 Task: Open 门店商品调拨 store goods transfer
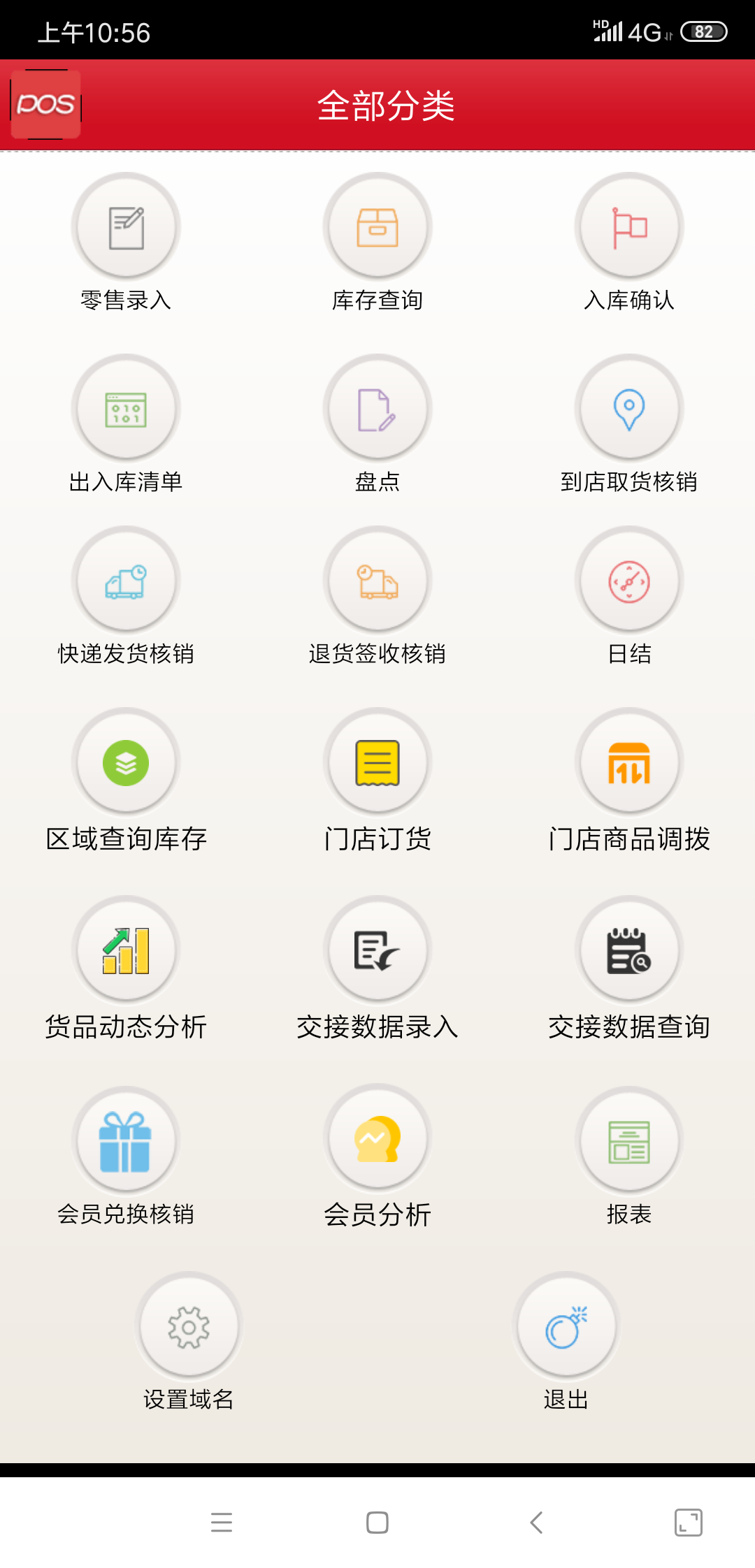coord(629,762)
